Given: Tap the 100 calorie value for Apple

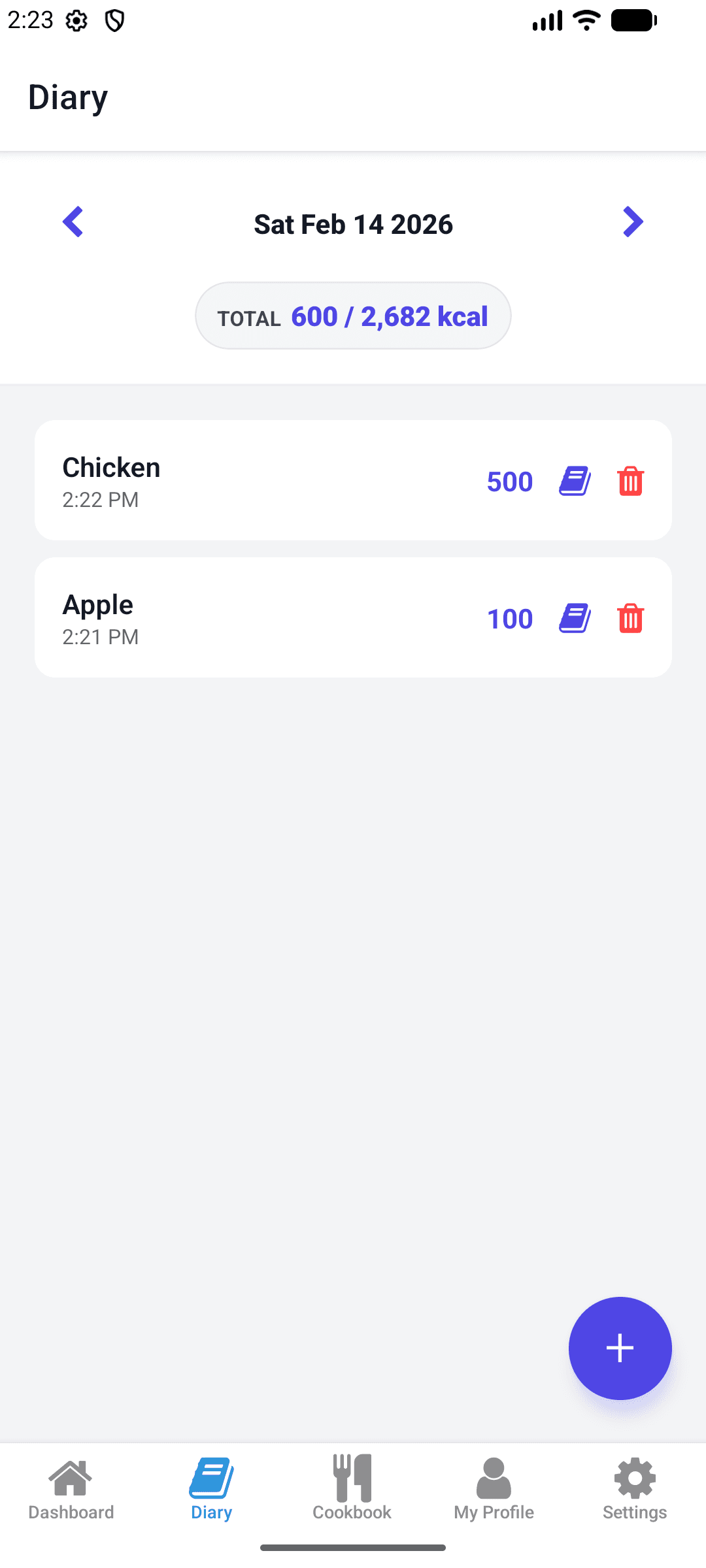Looking at the screenshot, I should coord(511,618).
